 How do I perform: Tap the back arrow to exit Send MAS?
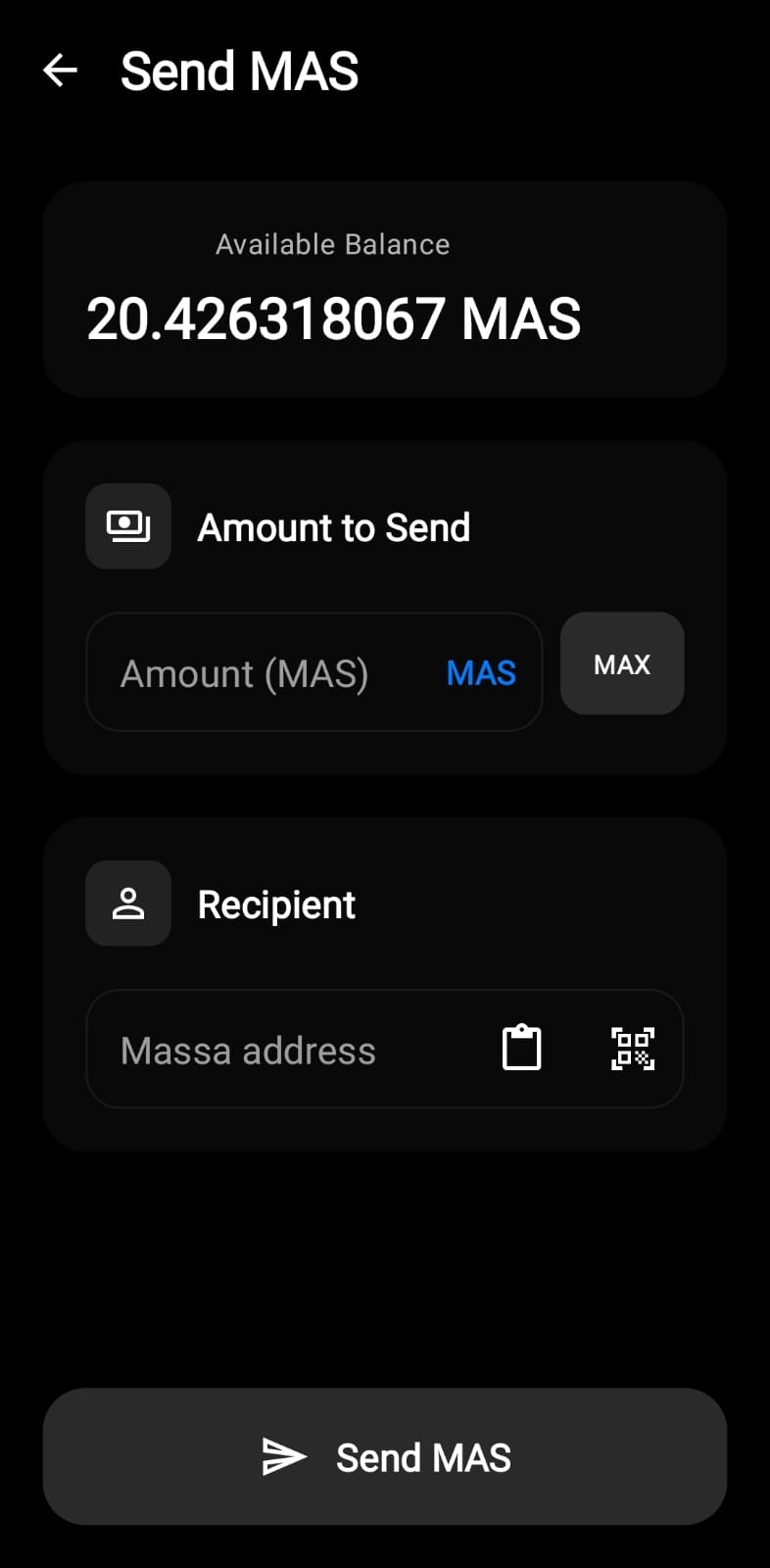click(x=60, y=70)
